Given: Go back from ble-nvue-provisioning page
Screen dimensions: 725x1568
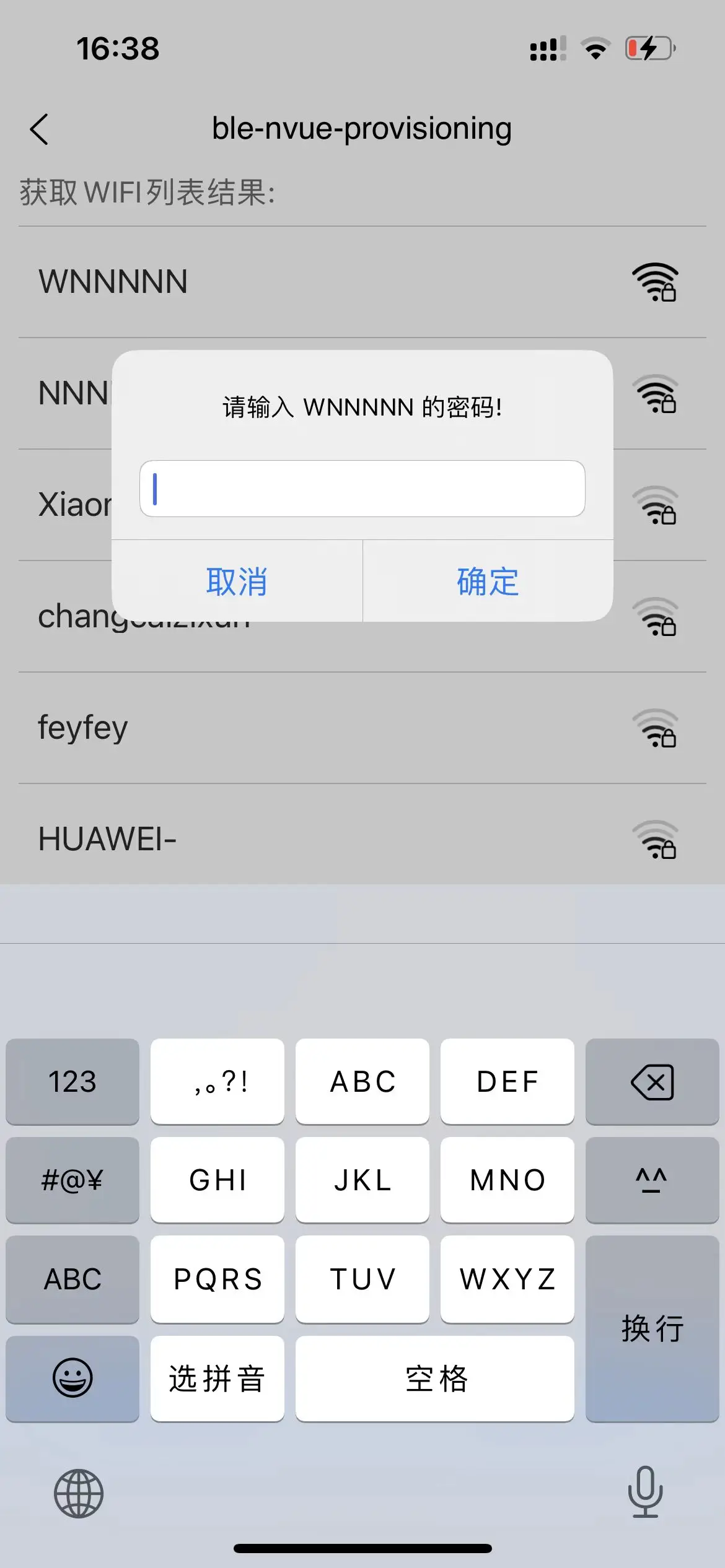Looking at the screenshot, I should (x=39, y=129).
